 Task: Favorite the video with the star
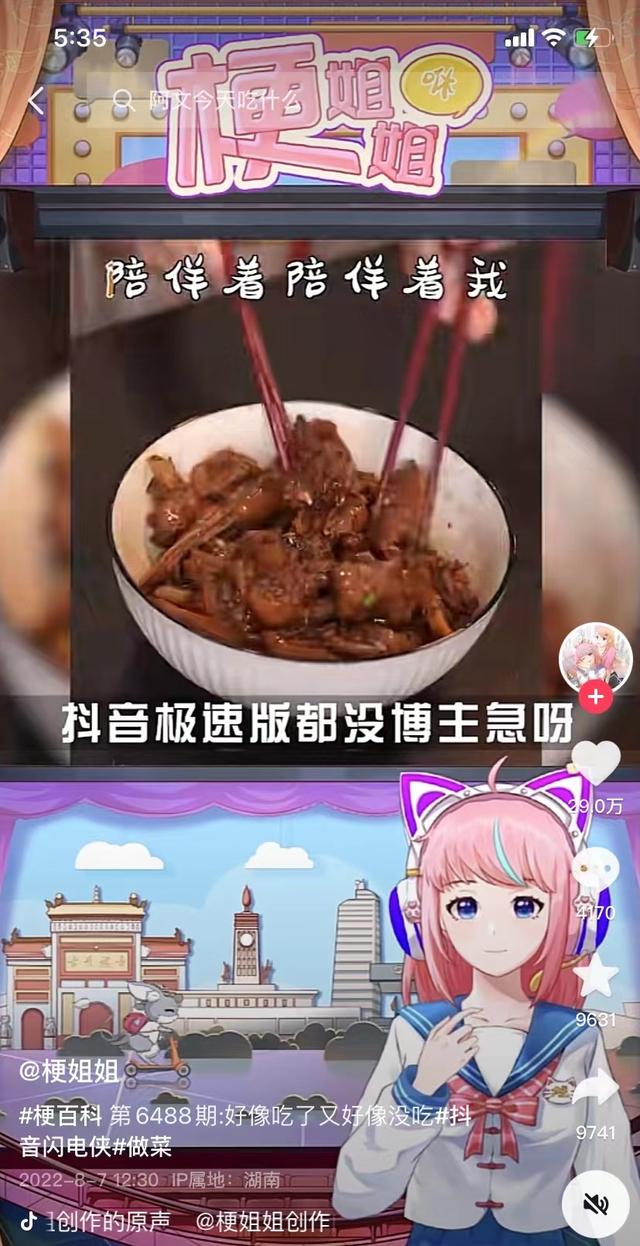[x=596, y=976]
